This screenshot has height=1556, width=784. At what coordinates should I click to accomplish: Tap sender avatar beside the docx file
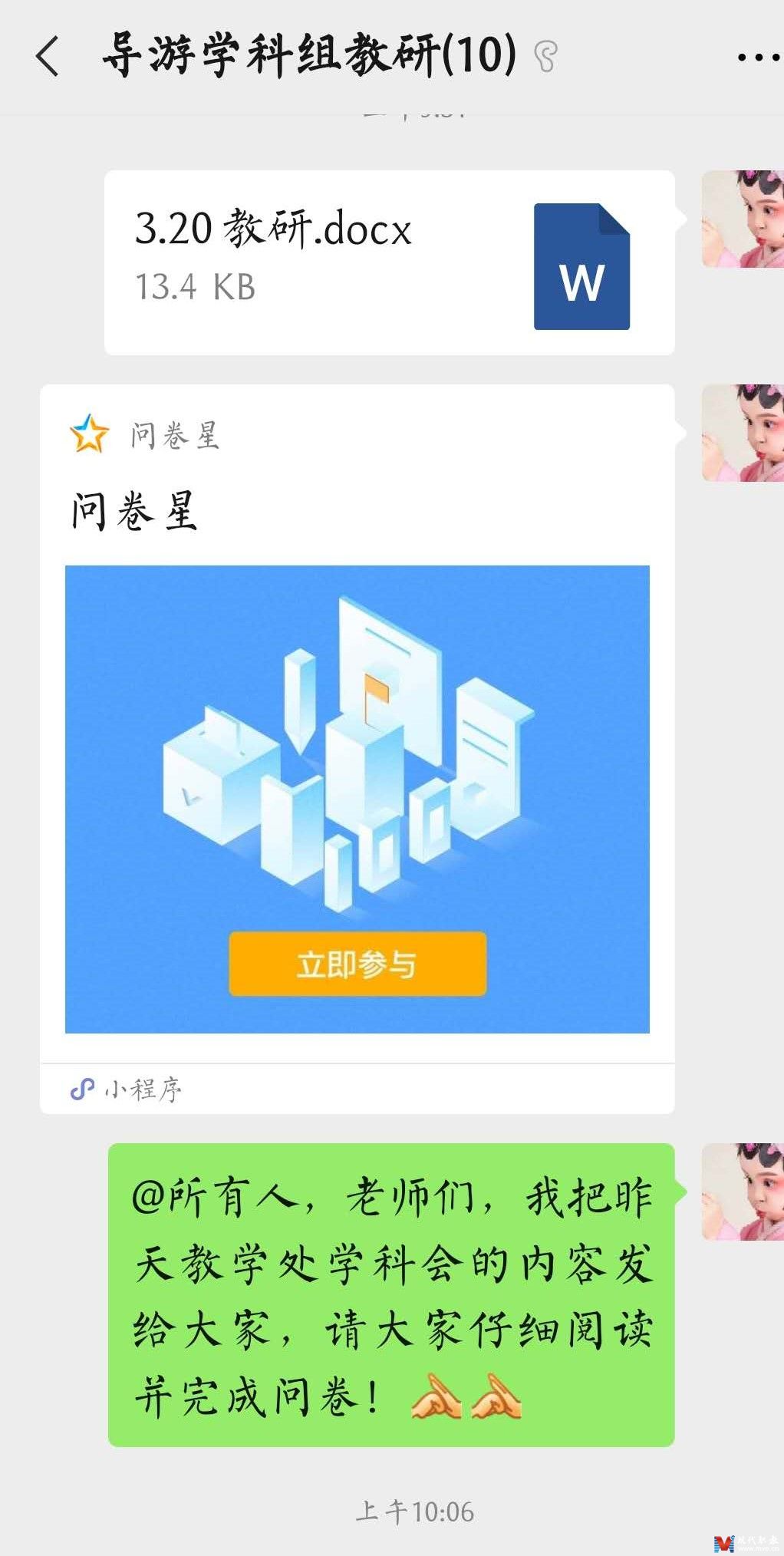click(x=742, y=219)
